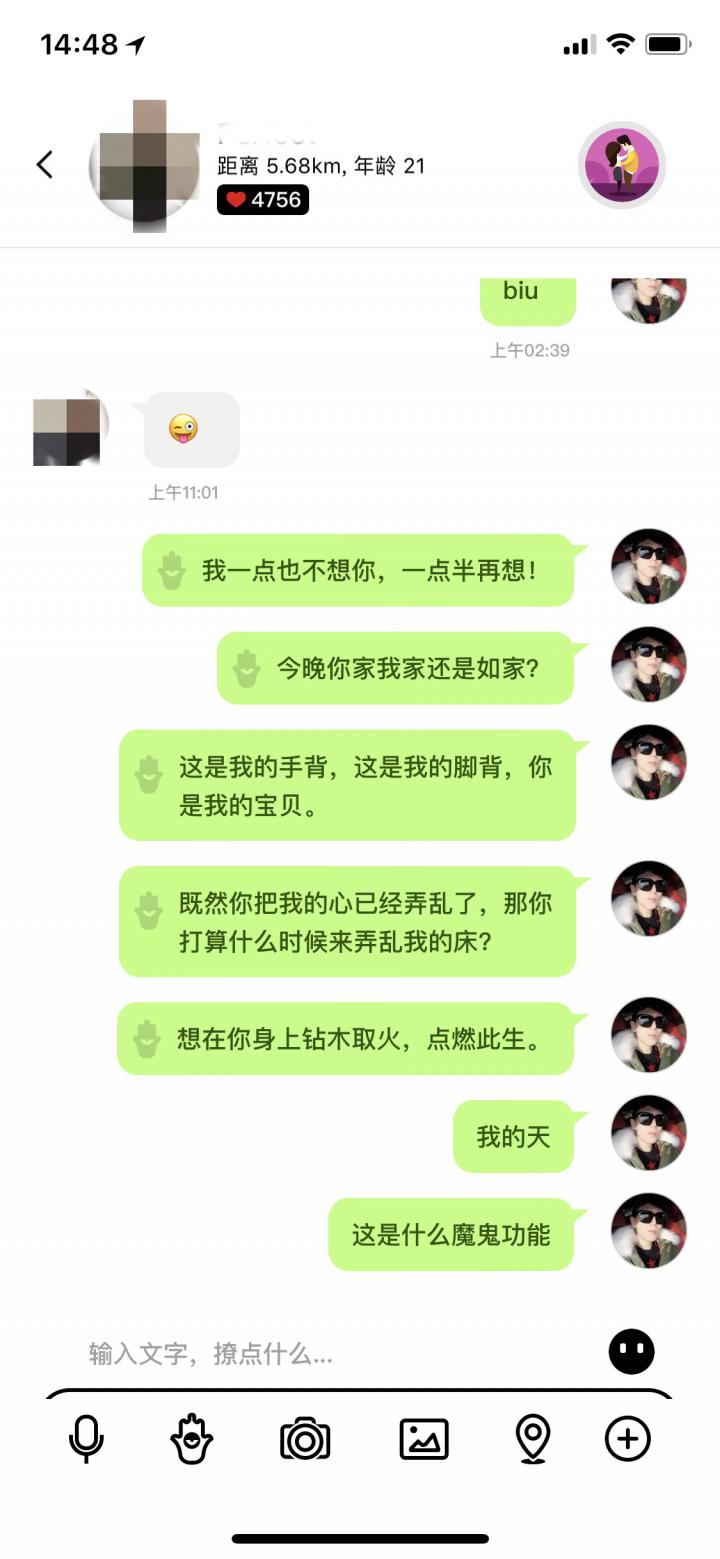Tap my avatar next to 我的天
720x1559 pixels.
(648, 1133)
